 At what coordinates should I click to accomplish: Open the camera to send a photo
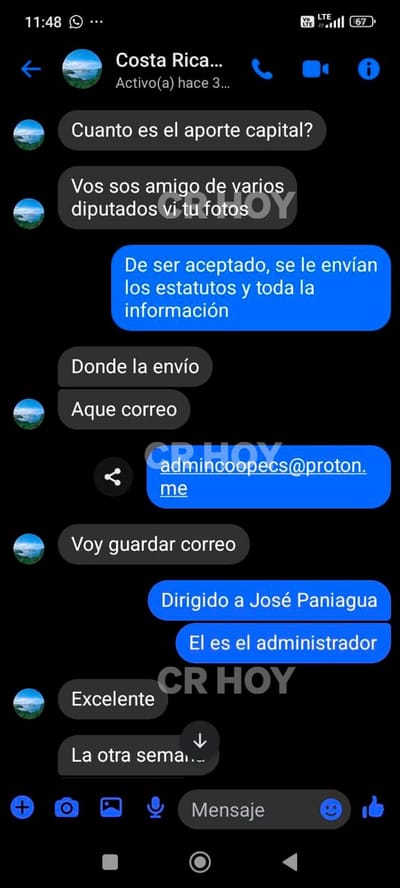coord(66,807)
